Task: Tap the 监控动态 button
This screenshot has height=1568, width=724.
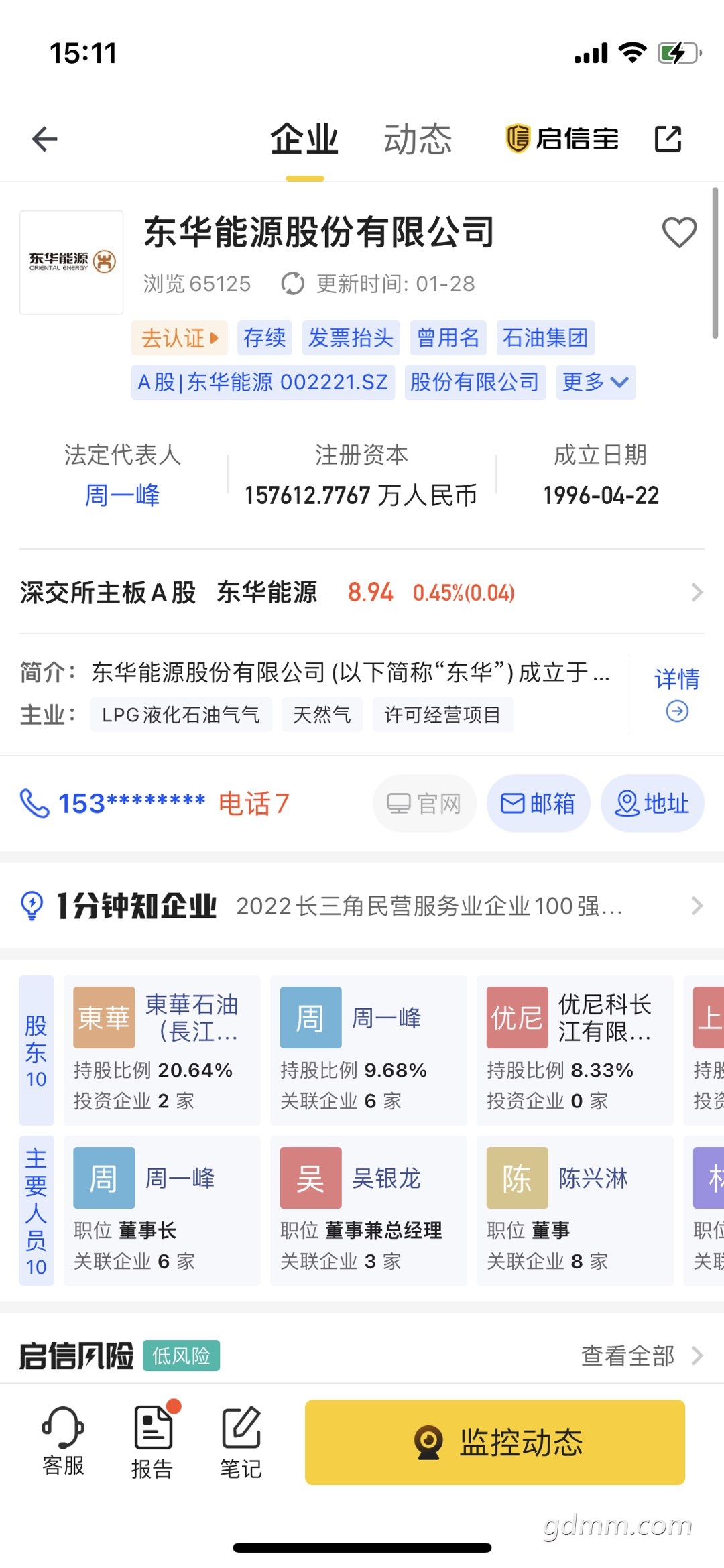Action: coord(495,1442)
